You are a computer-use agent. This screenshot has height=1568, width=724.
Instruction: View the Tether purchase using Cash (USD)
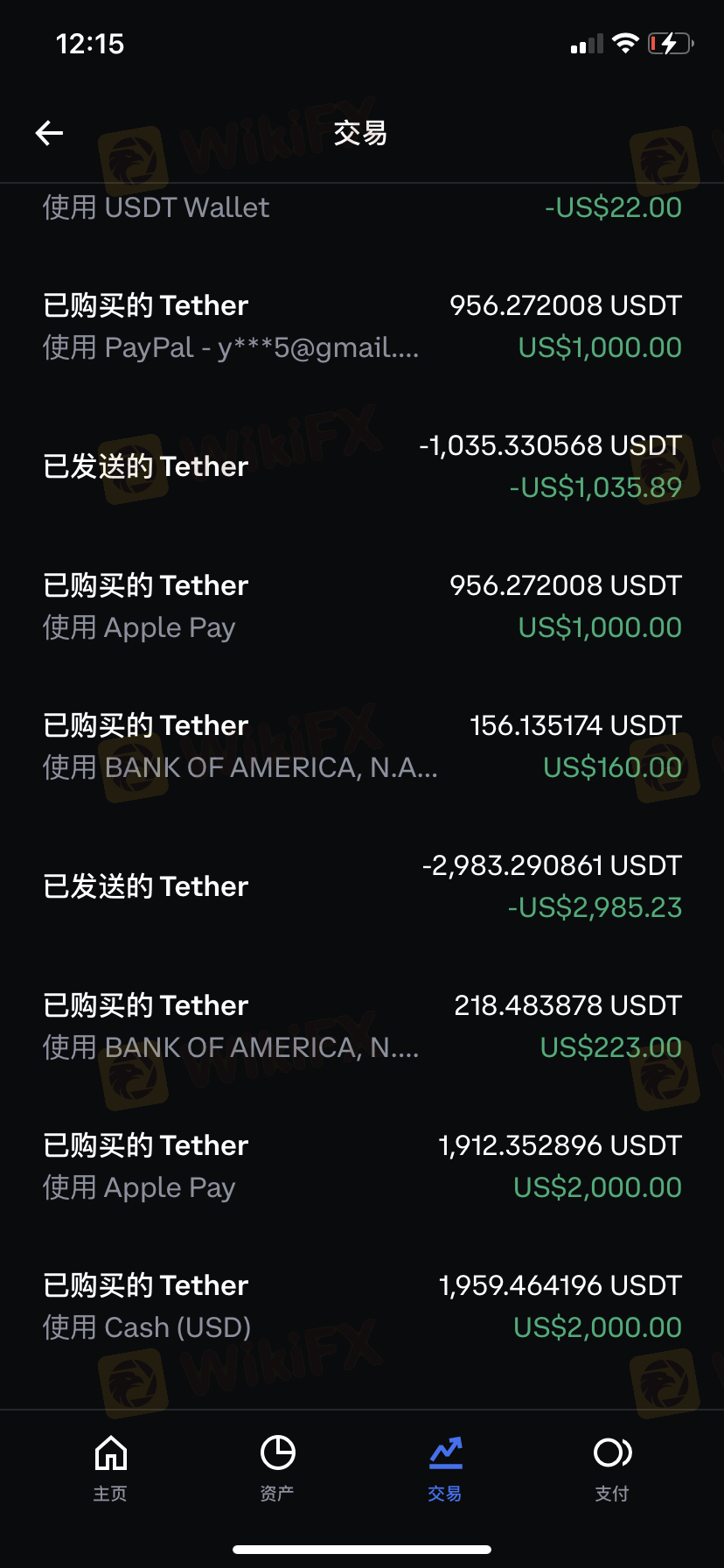coord(362,1306)
